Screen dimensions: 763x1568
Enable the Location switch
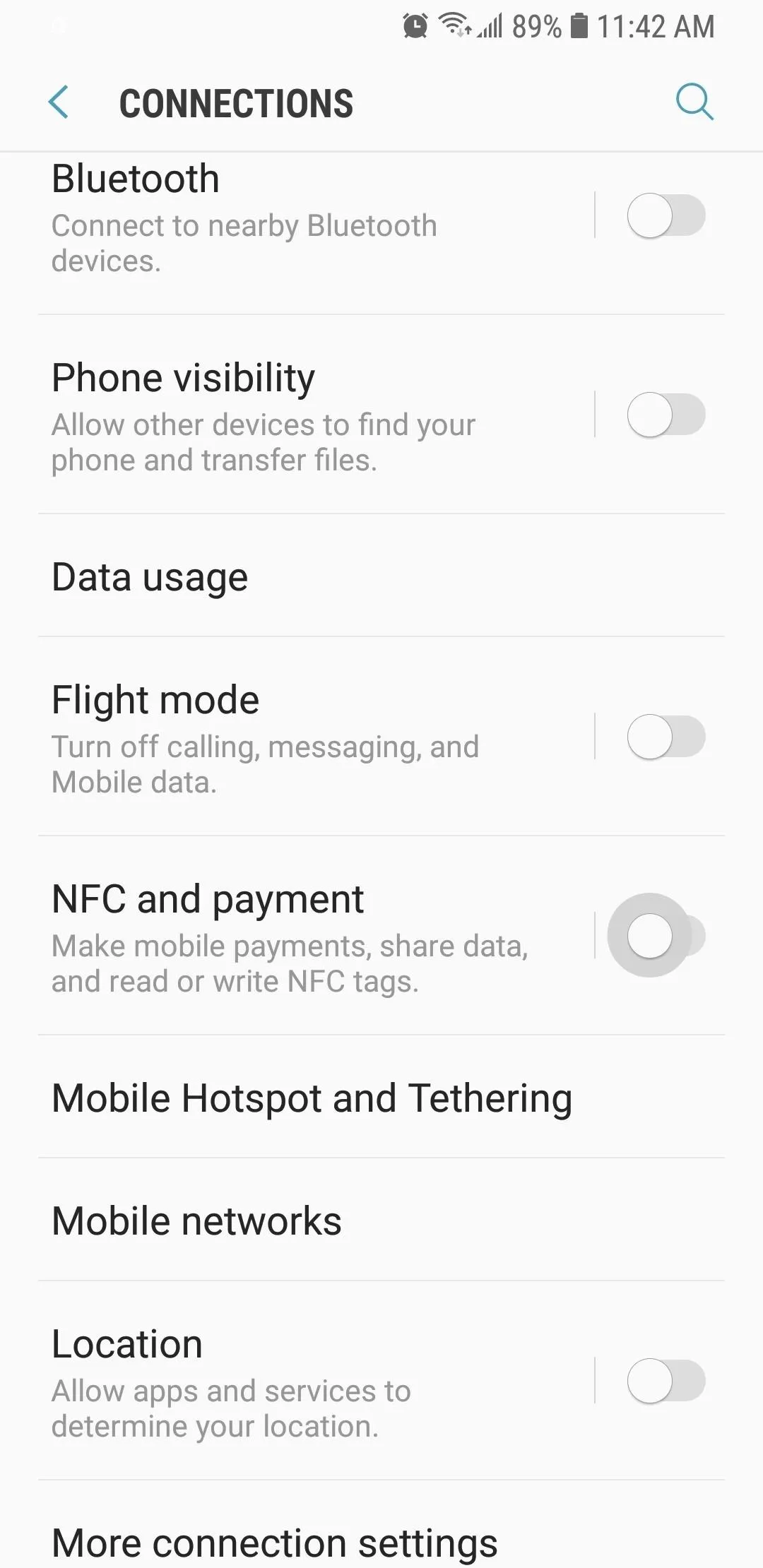coord(666,1381)
